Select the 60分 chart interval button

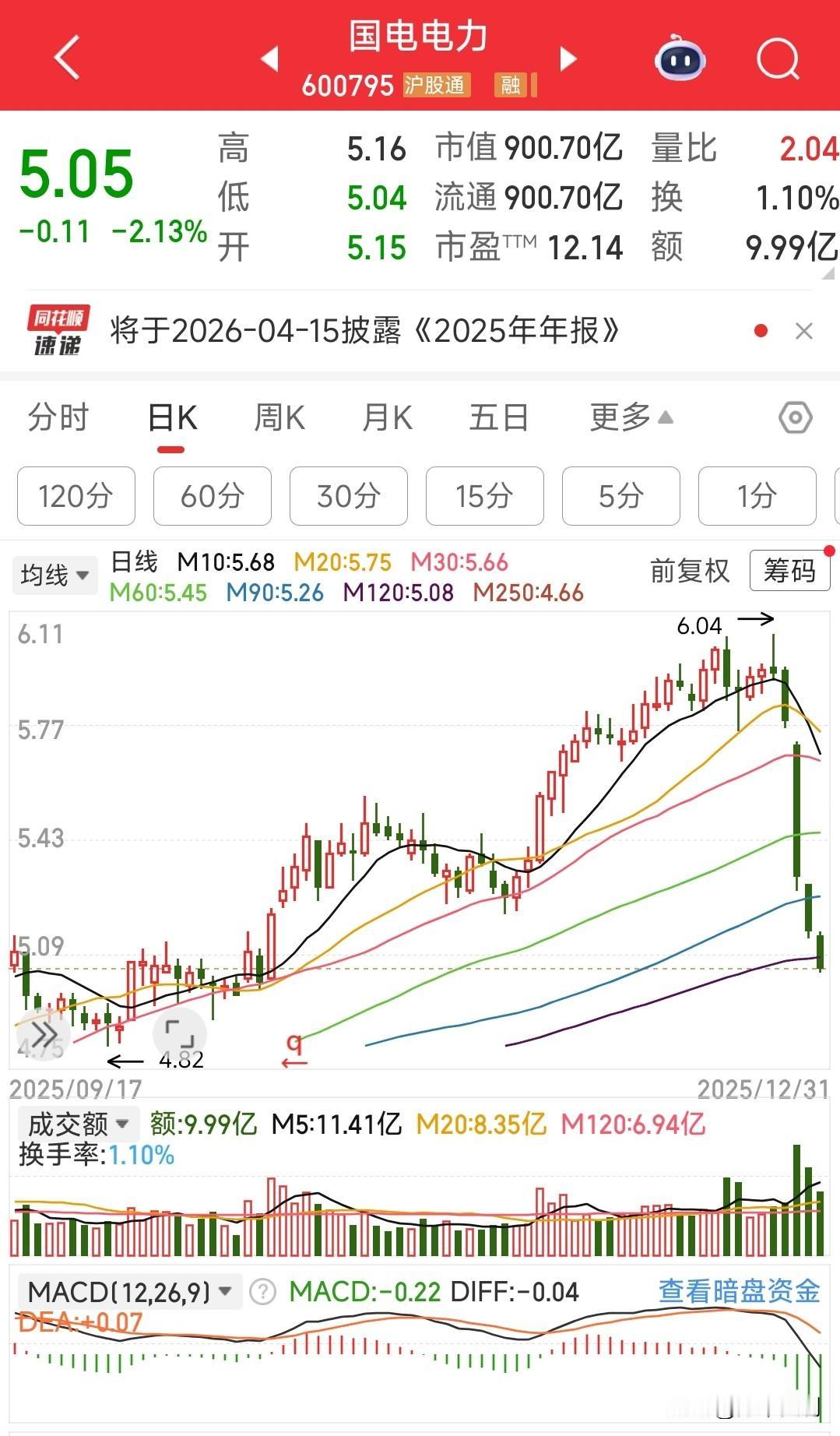point(212,496)
